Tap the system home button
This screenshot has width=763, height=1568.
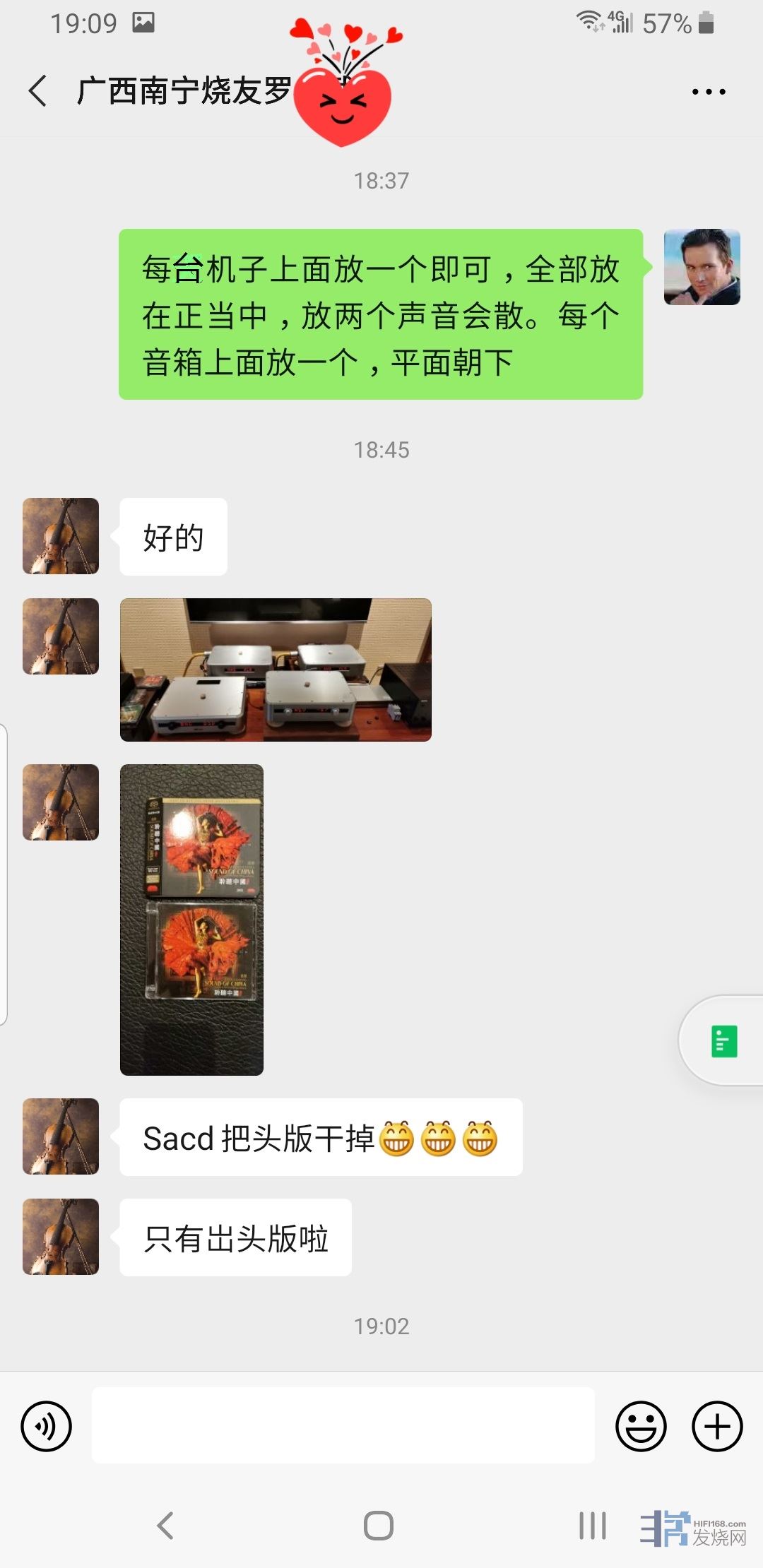click(379, 1525)
